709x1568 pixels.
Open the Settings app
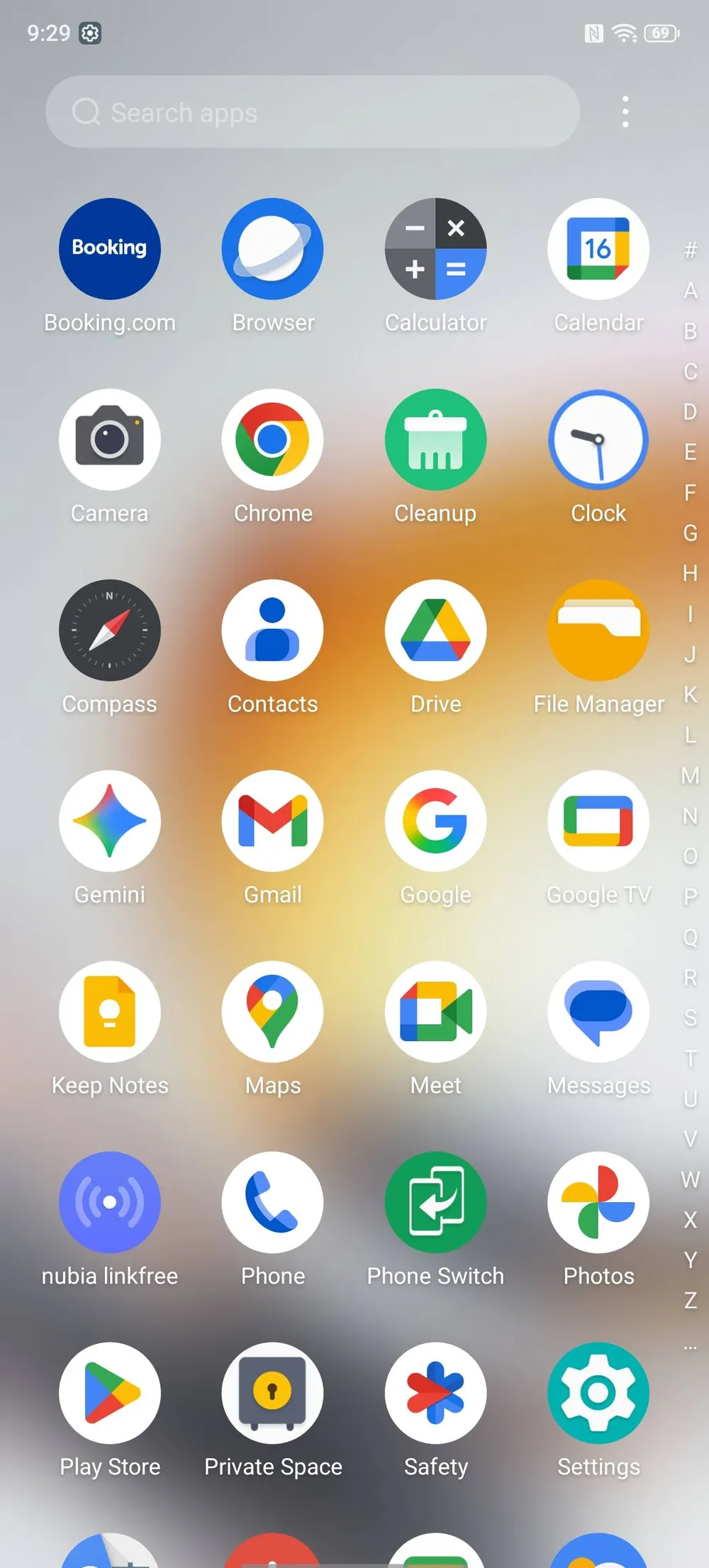[x=598, y=1394]
